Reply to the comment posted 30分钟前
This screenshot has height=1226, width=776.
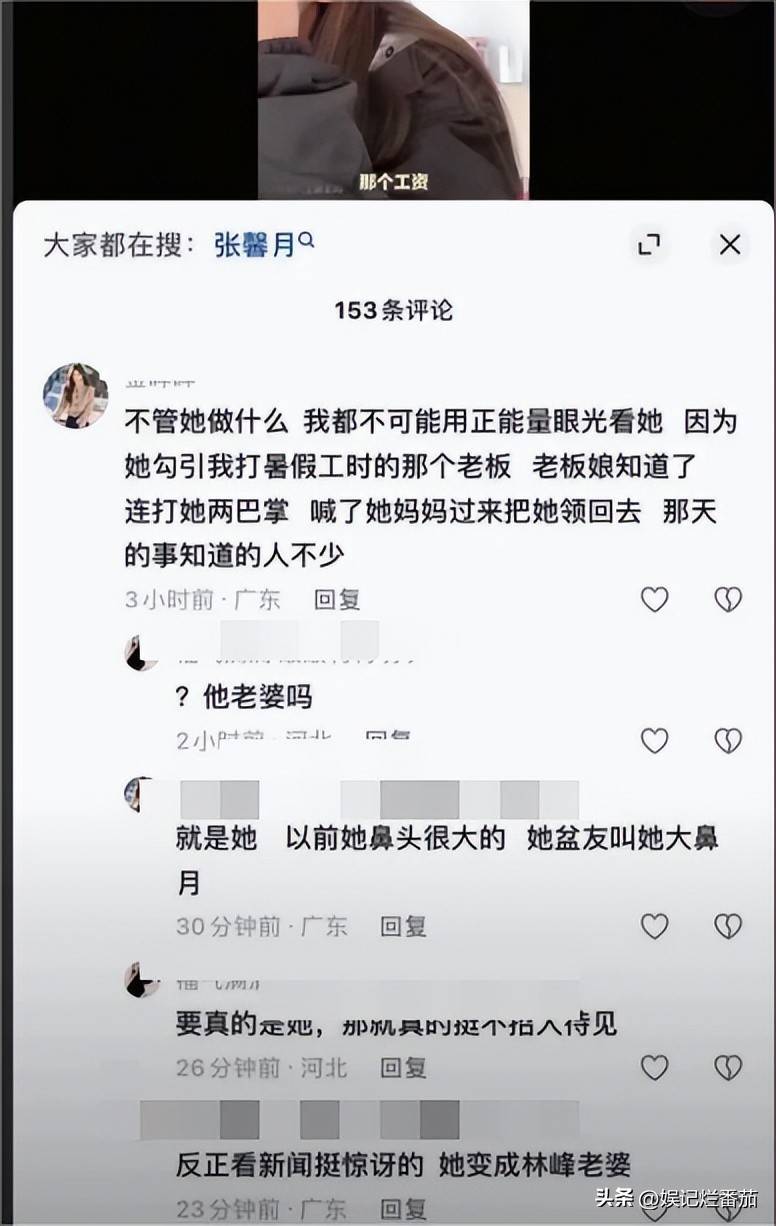pyautogui.click(x=403, y=927)
